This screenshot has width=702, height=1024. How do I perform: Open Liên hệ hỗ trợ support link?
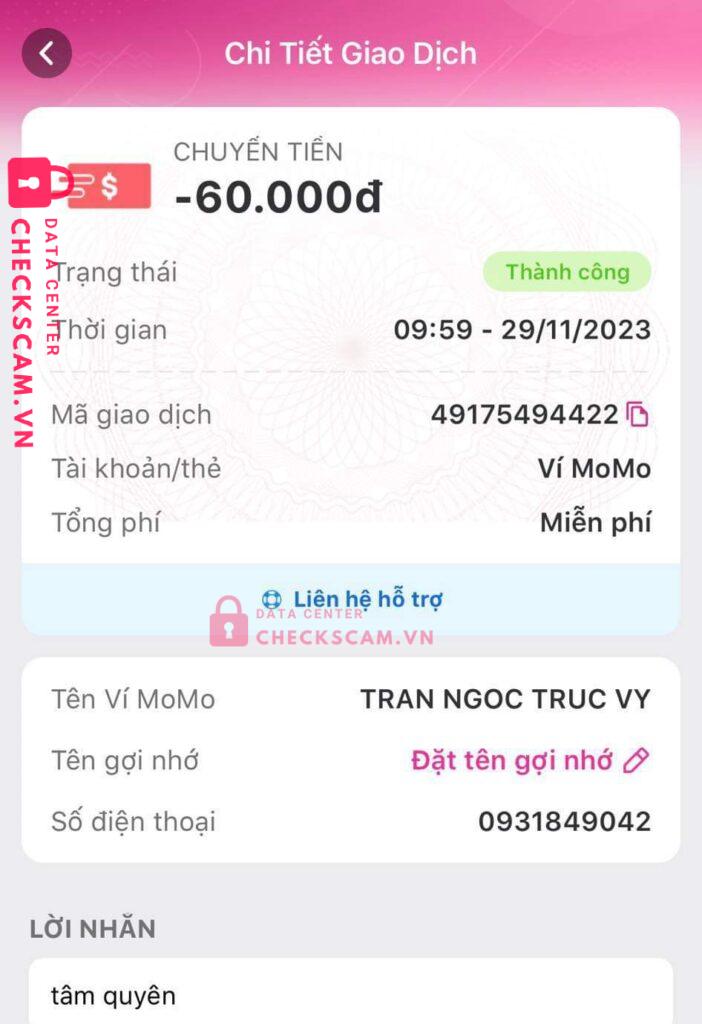(352, 599)
